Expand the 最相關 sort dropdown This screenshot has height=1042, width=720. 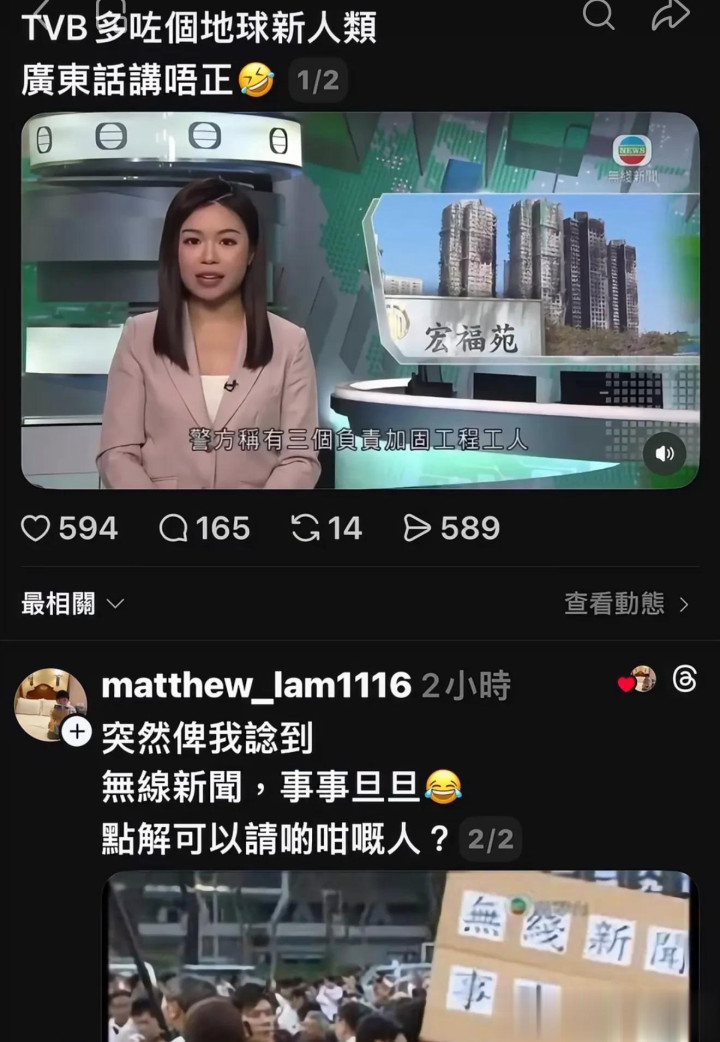coord(72,603)
